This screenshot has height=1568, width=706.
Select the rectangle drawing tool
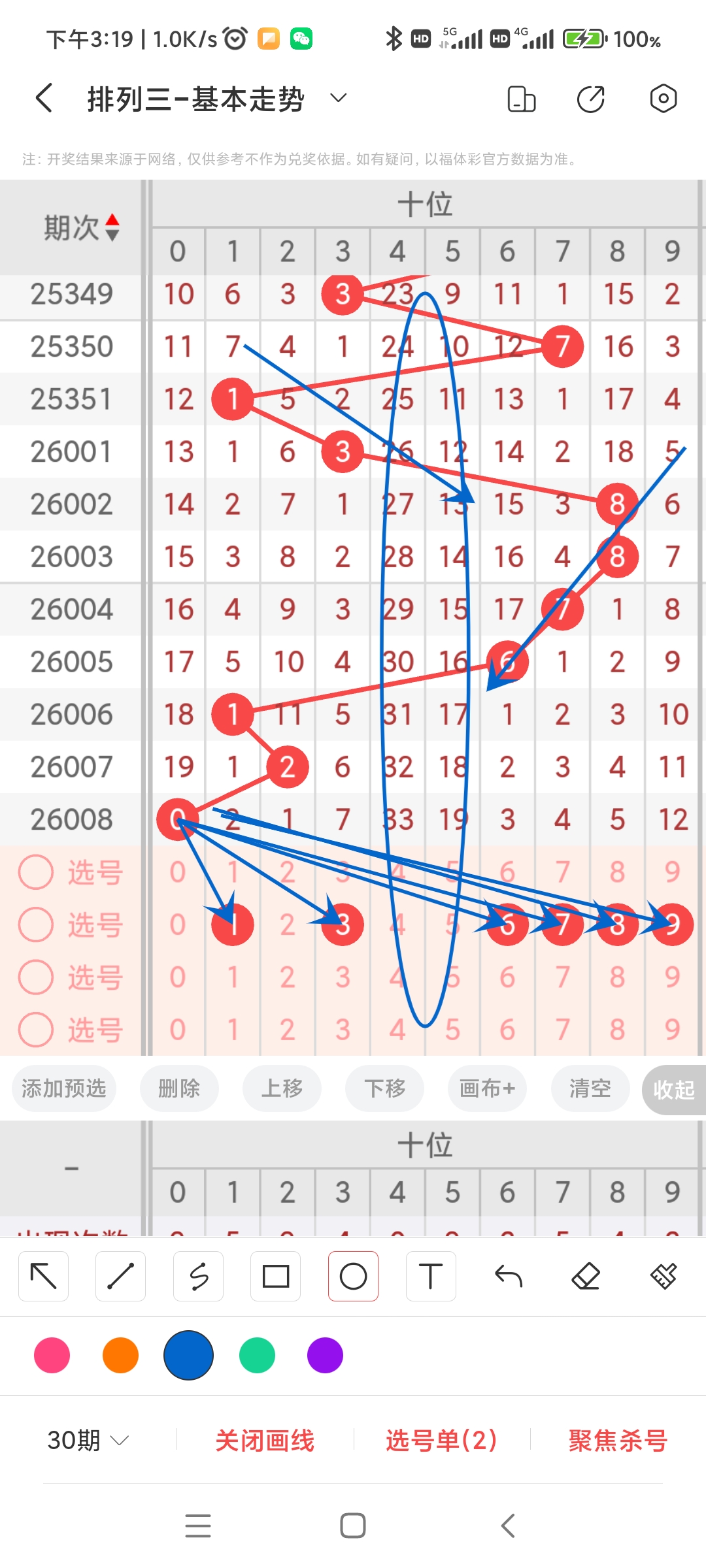point(276,1275)
